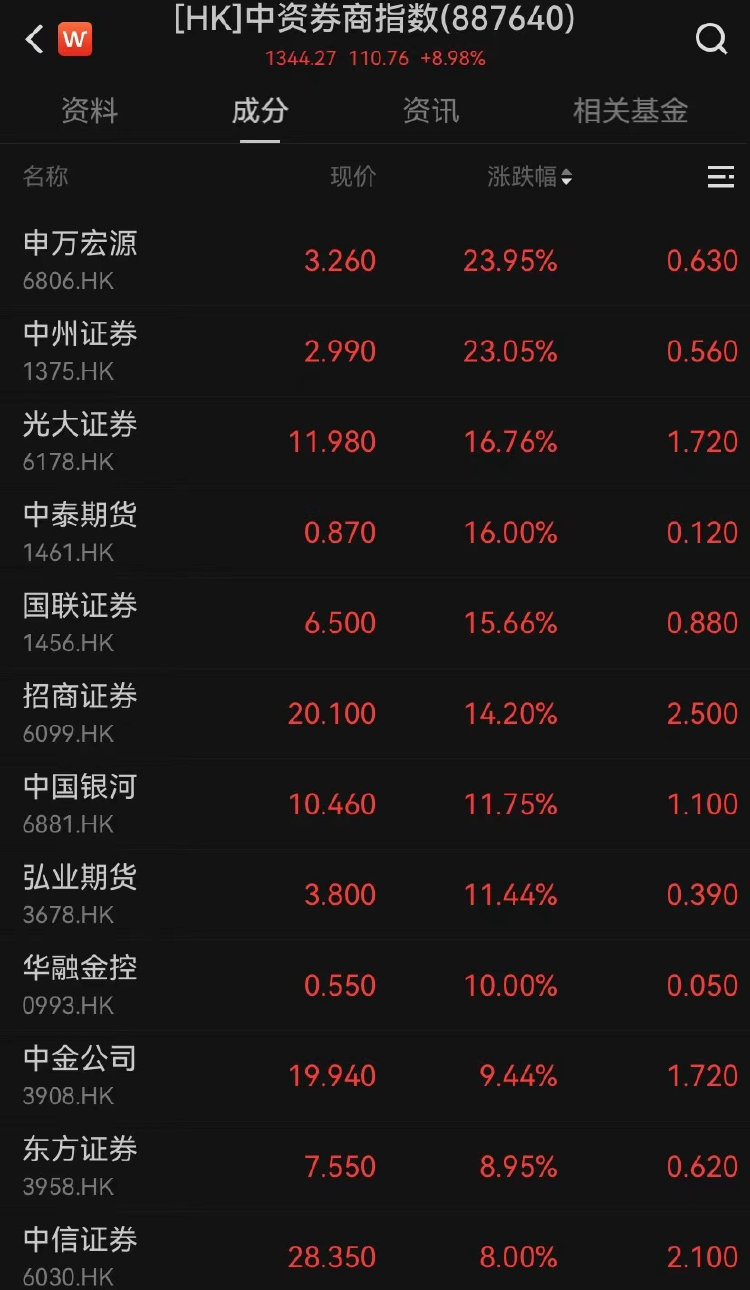Screen dimensions: 750x1290
Task: Switch to the 资料 tab
Action: (90, 110)
